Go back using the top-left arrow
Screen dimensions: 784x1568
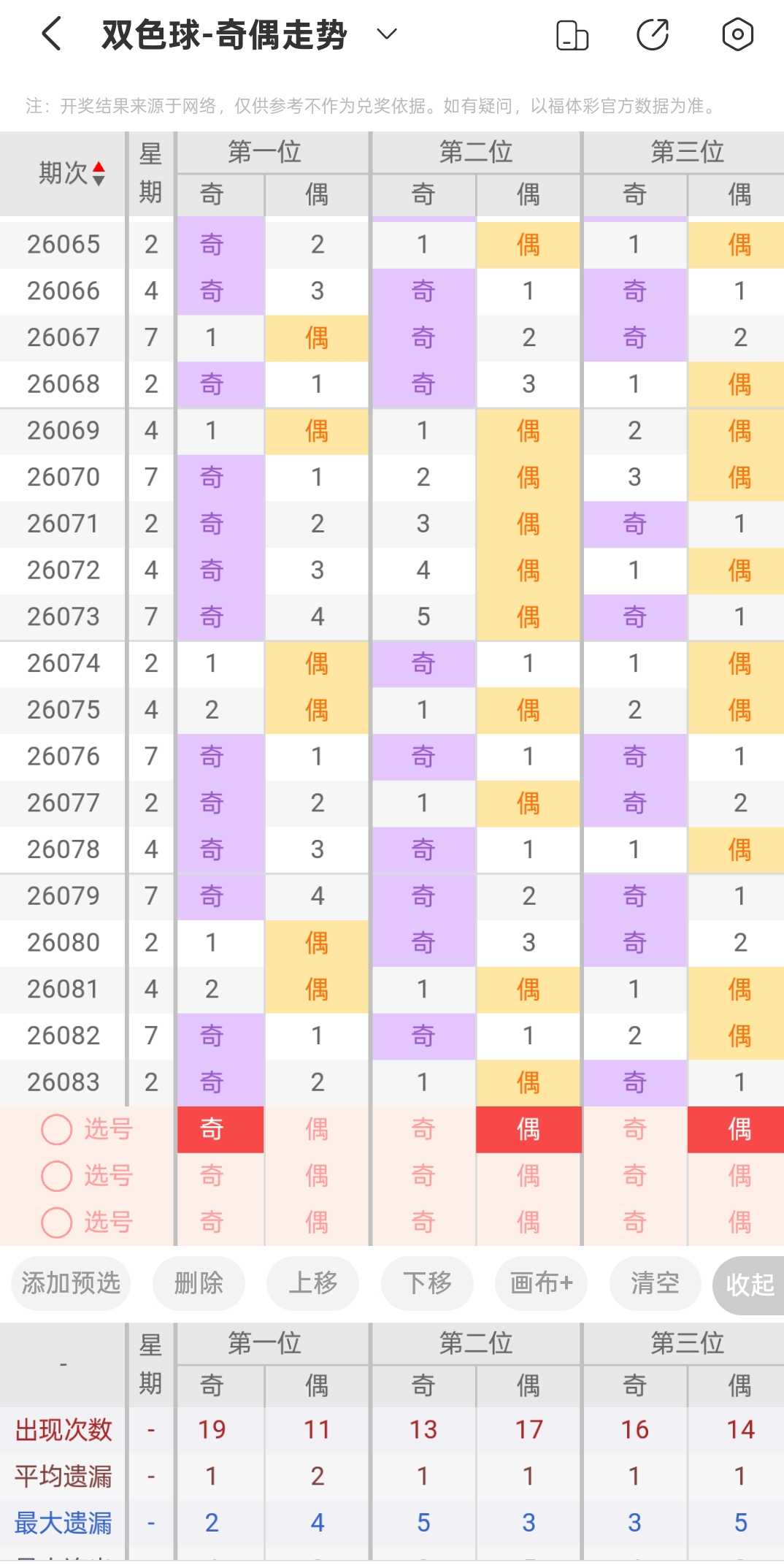tap(51, 34)
